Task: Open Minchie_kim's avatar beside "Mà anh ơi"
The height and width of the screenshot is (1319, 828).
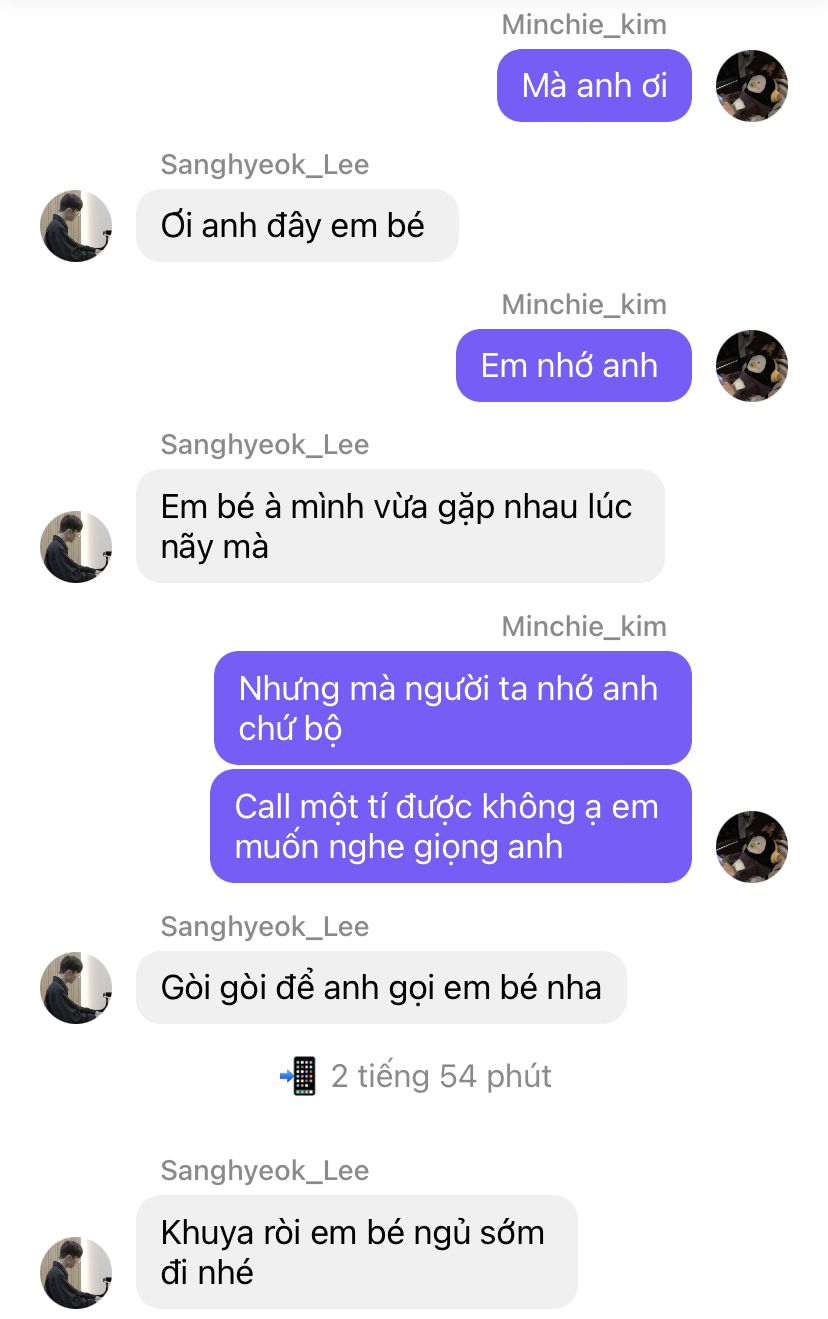Action: [x=752, y=86]
